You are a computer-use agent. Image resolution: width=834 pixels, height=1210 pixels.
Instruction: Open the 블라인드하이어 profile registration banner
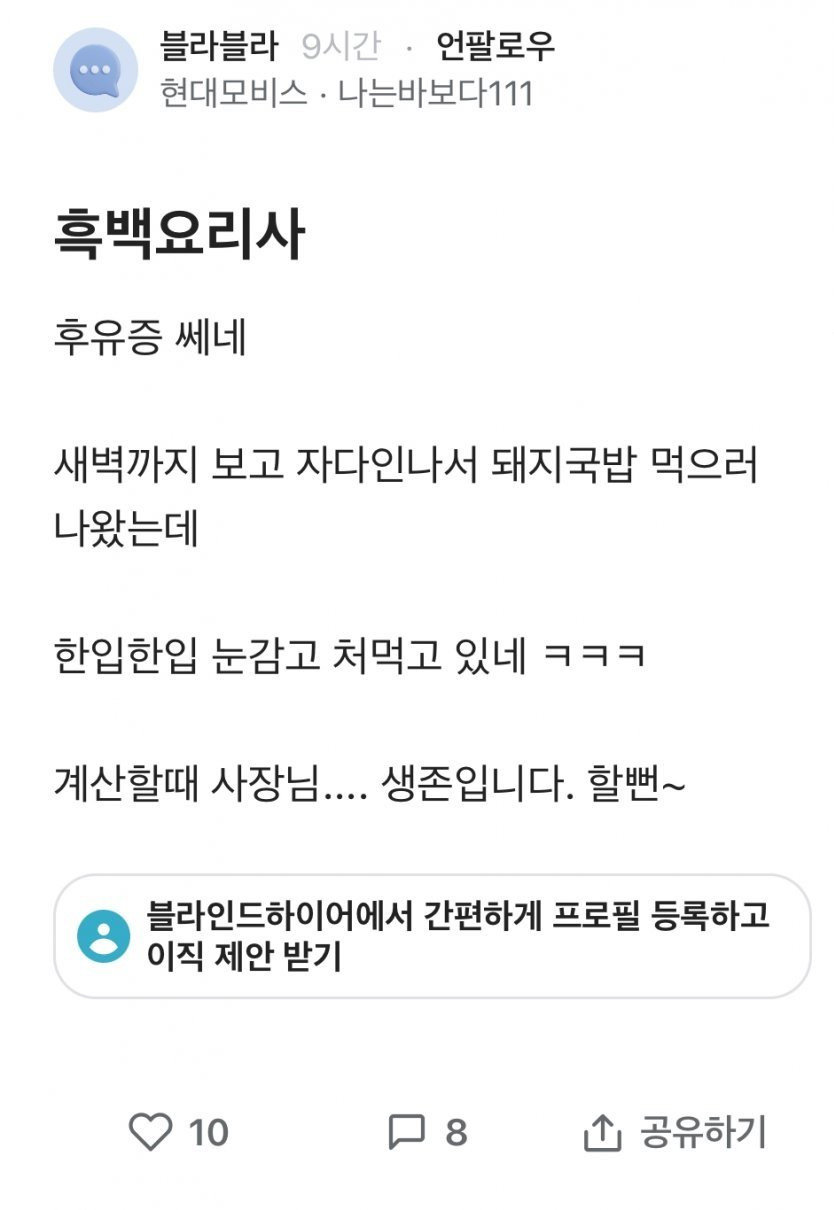tap(431, 936)
